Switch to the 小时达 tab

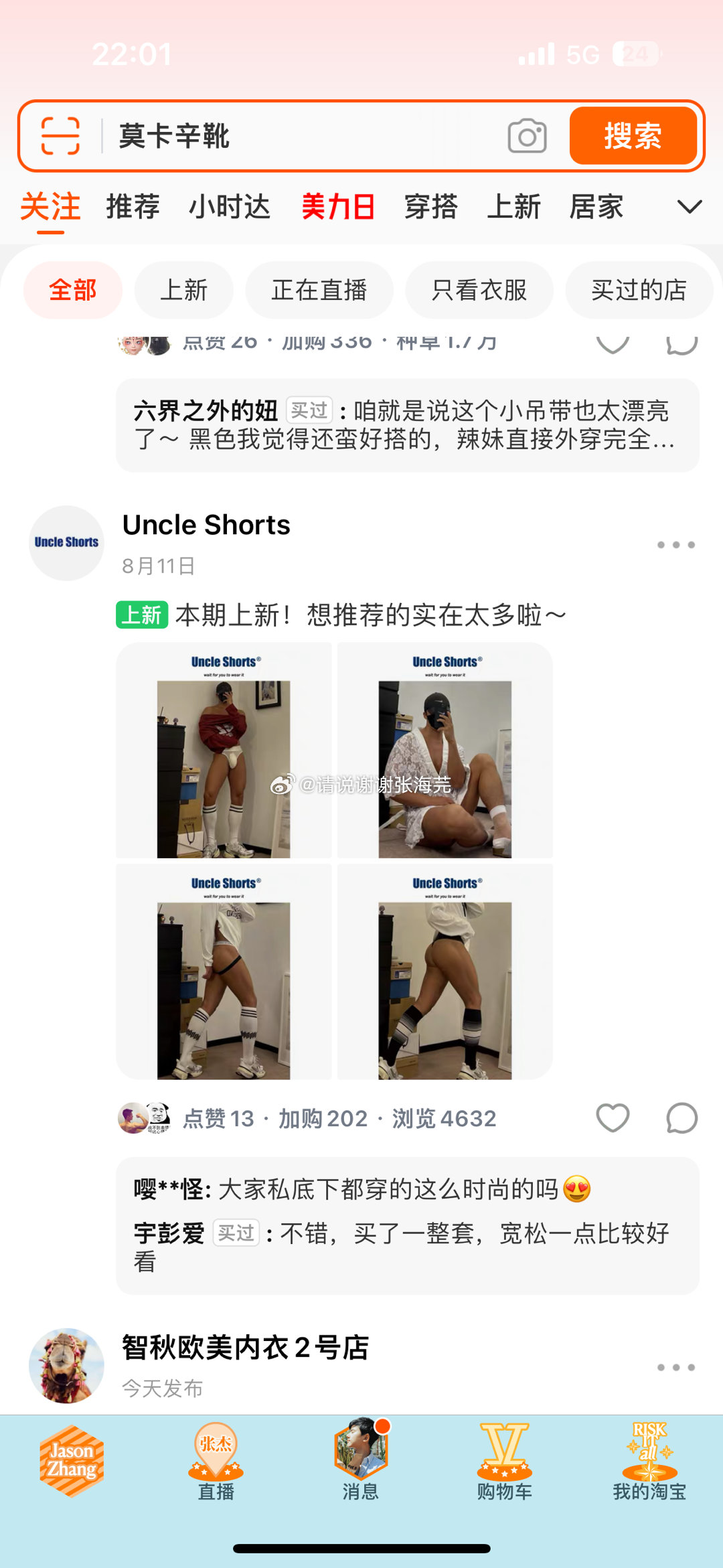pos(230,206)
